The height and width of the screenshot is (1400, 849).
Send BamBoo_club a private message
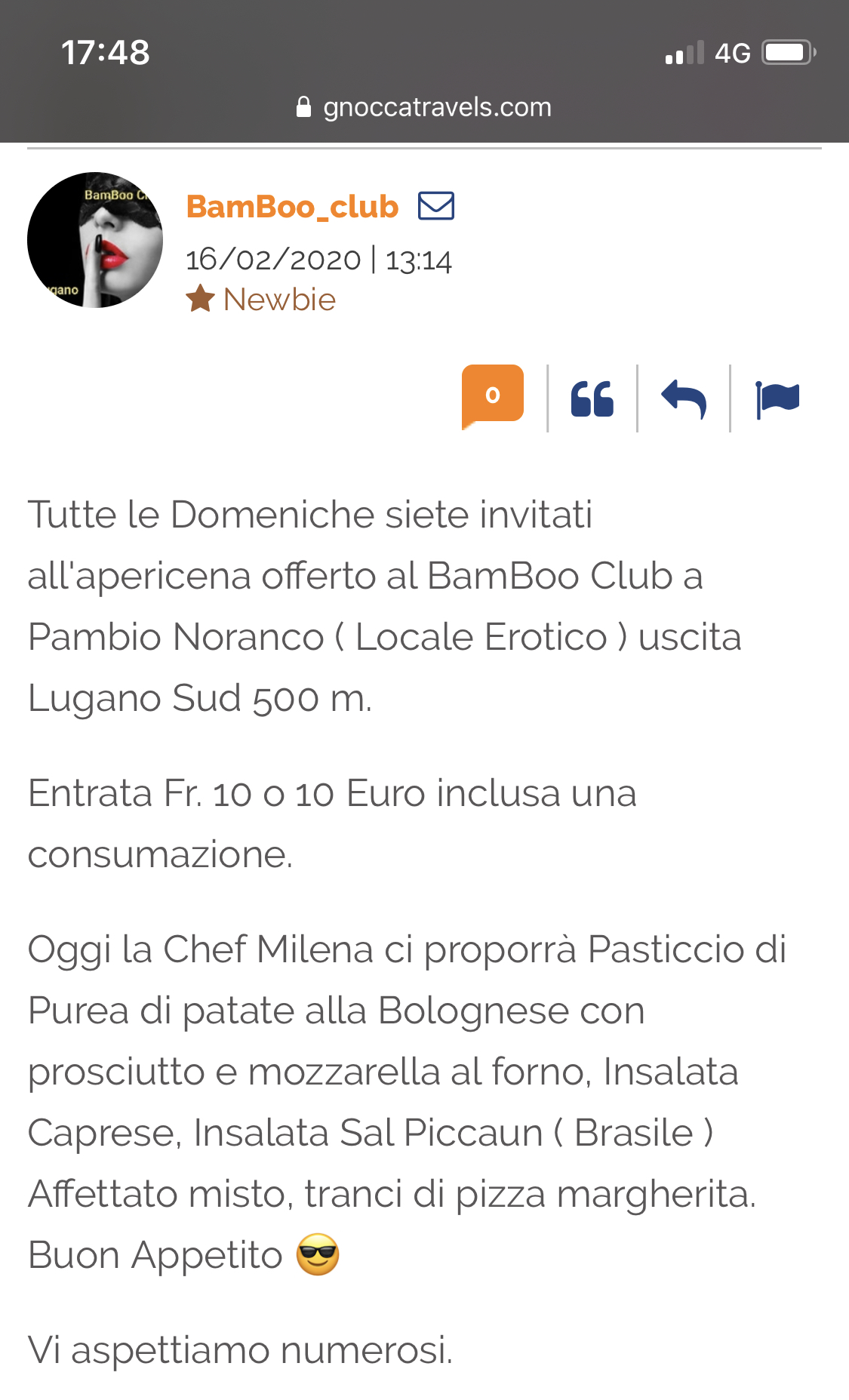pyautogui.click(x=436, y=206)
